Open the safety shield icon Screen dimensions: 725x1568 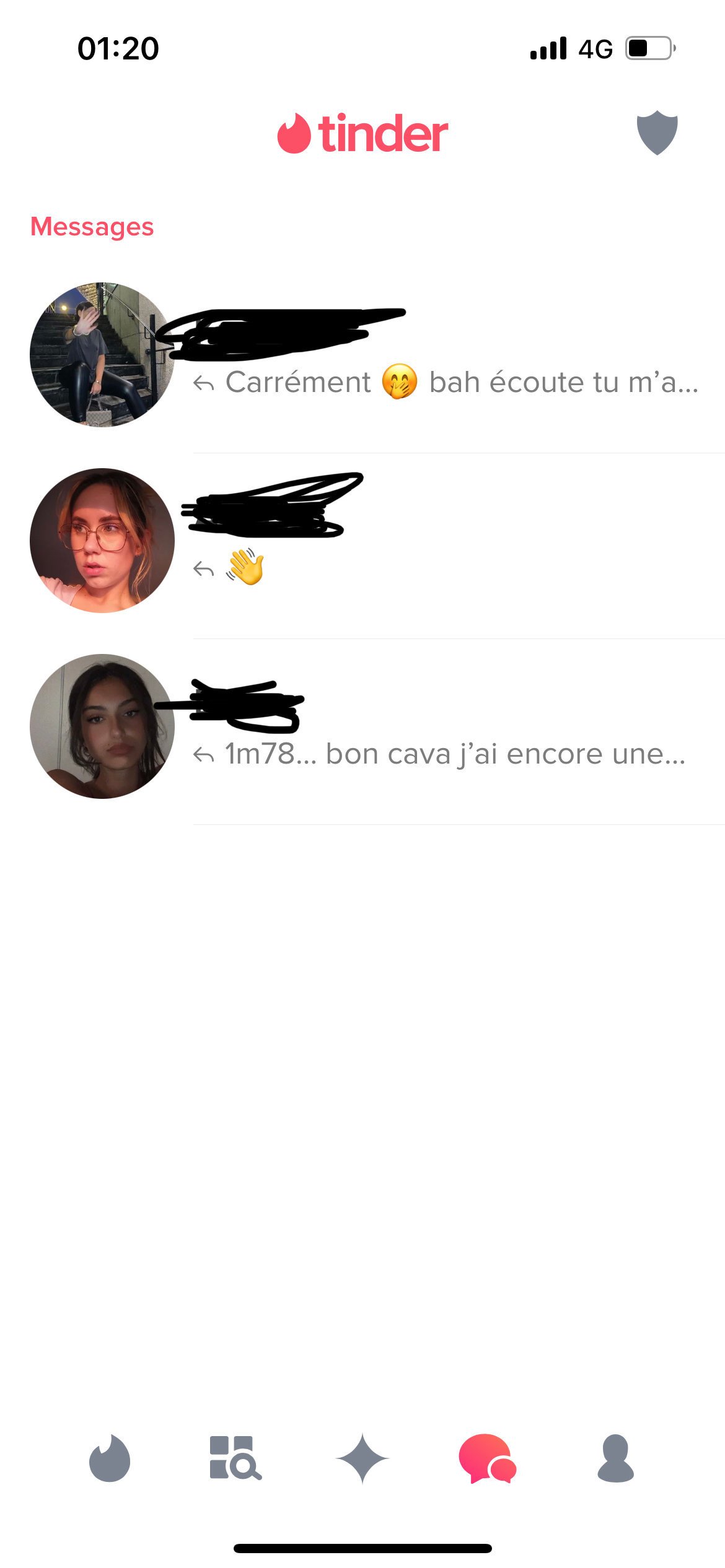coord(657,133)
